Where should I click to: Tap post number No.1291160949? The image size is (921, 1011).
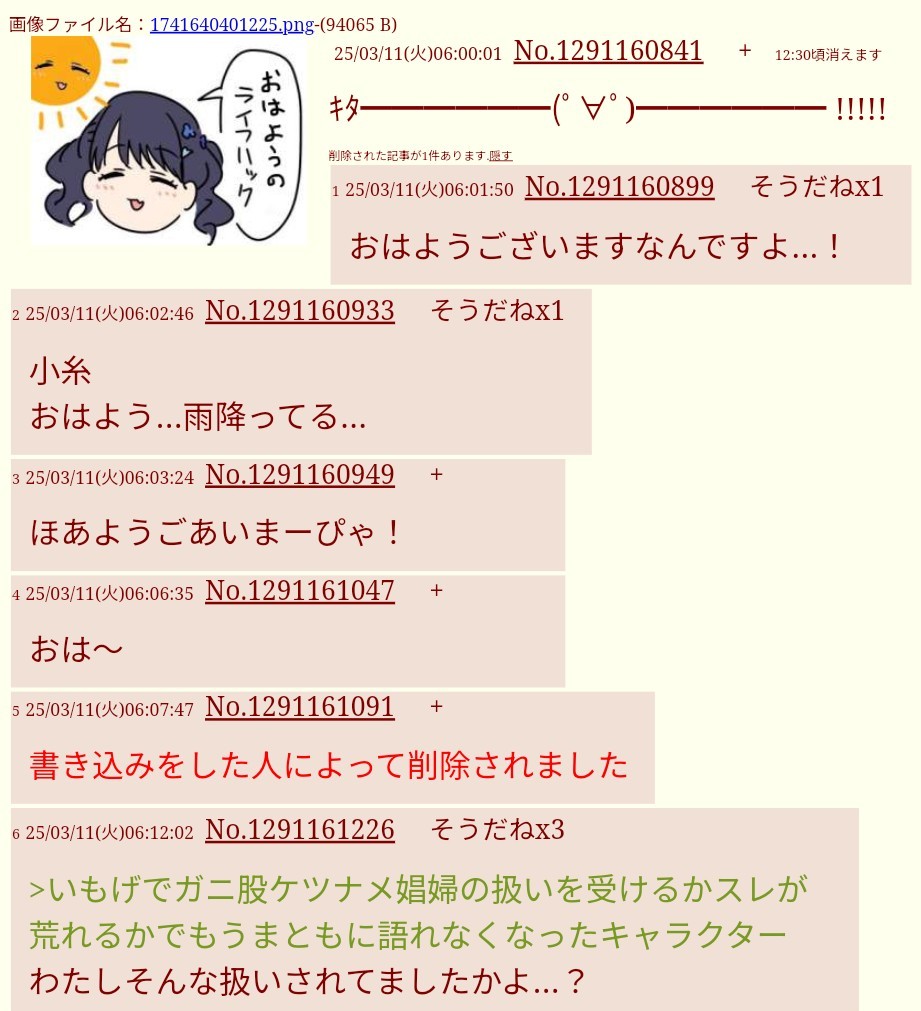click(x=299, y=475)
